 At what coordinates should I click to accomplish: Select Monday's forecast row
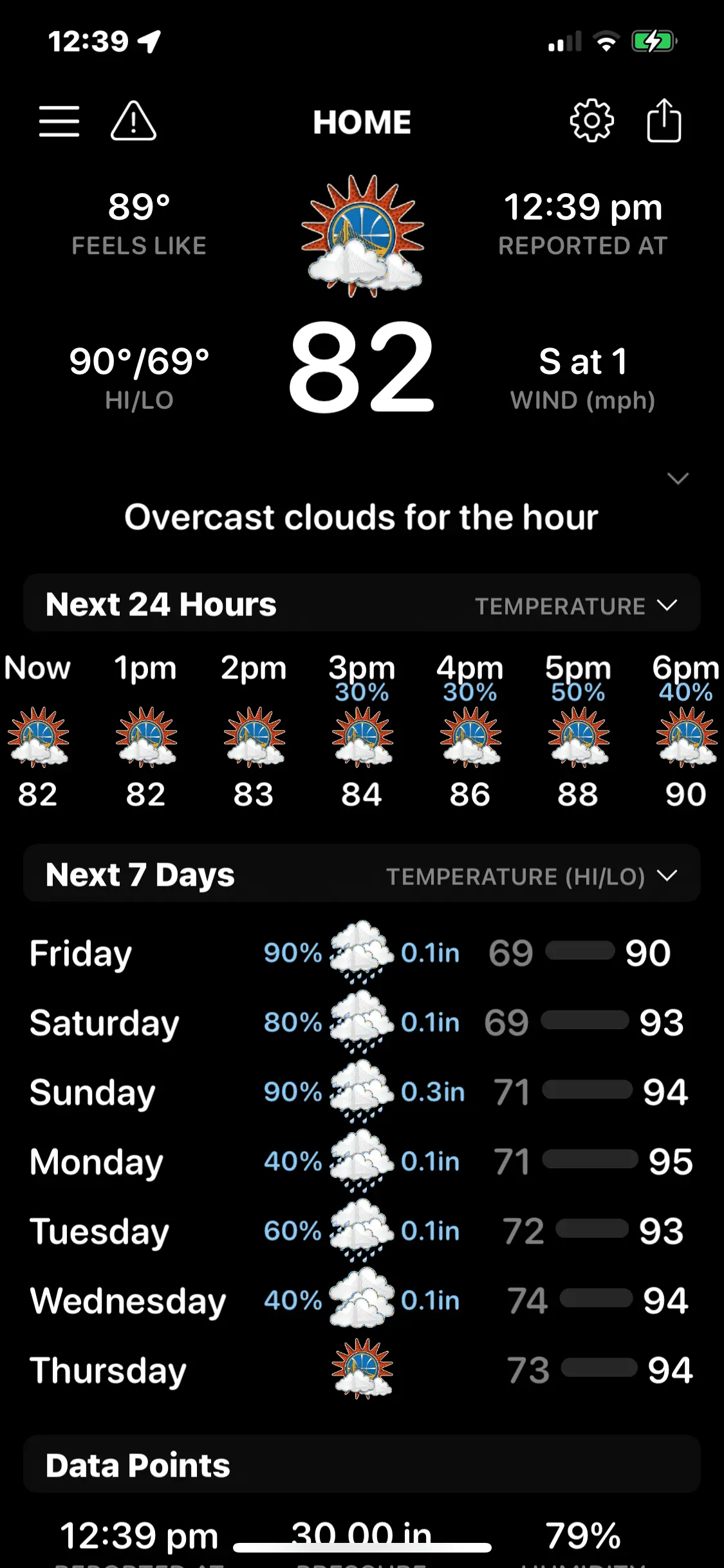362,1161
